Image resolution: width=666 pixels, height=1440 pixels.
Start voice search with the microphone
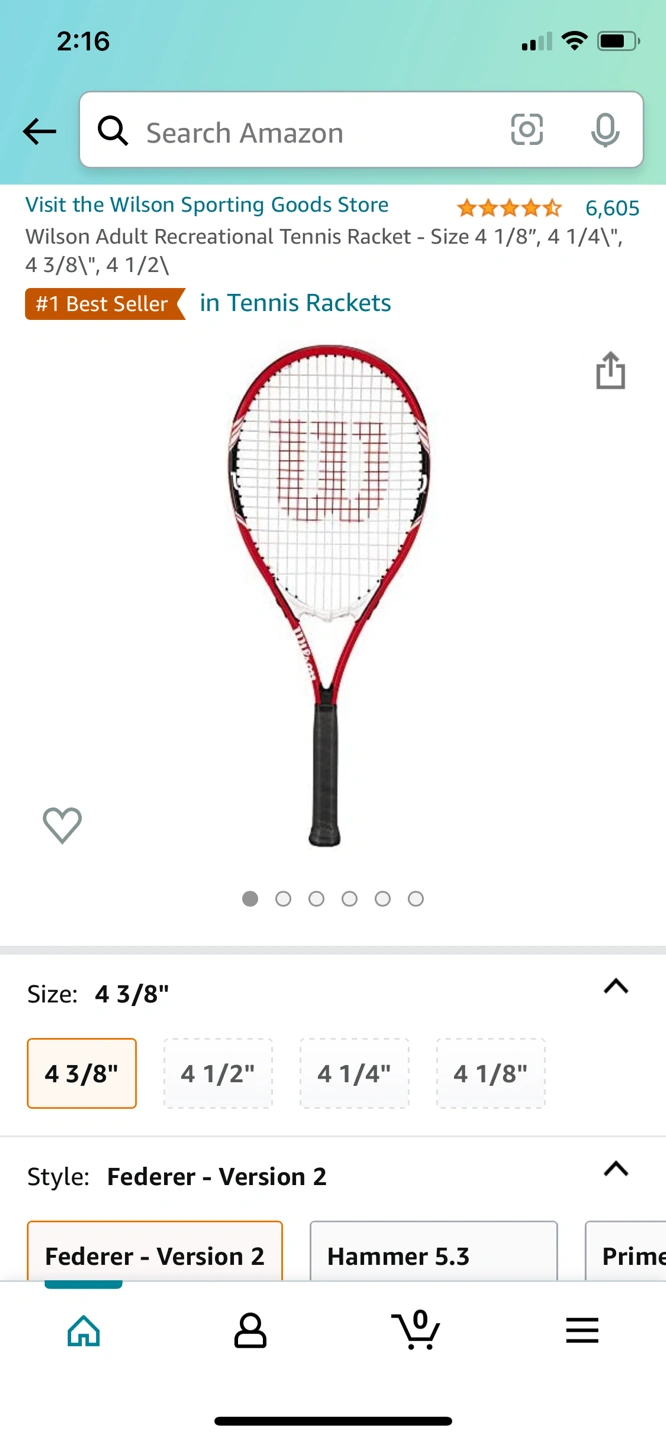pos(604,130)
